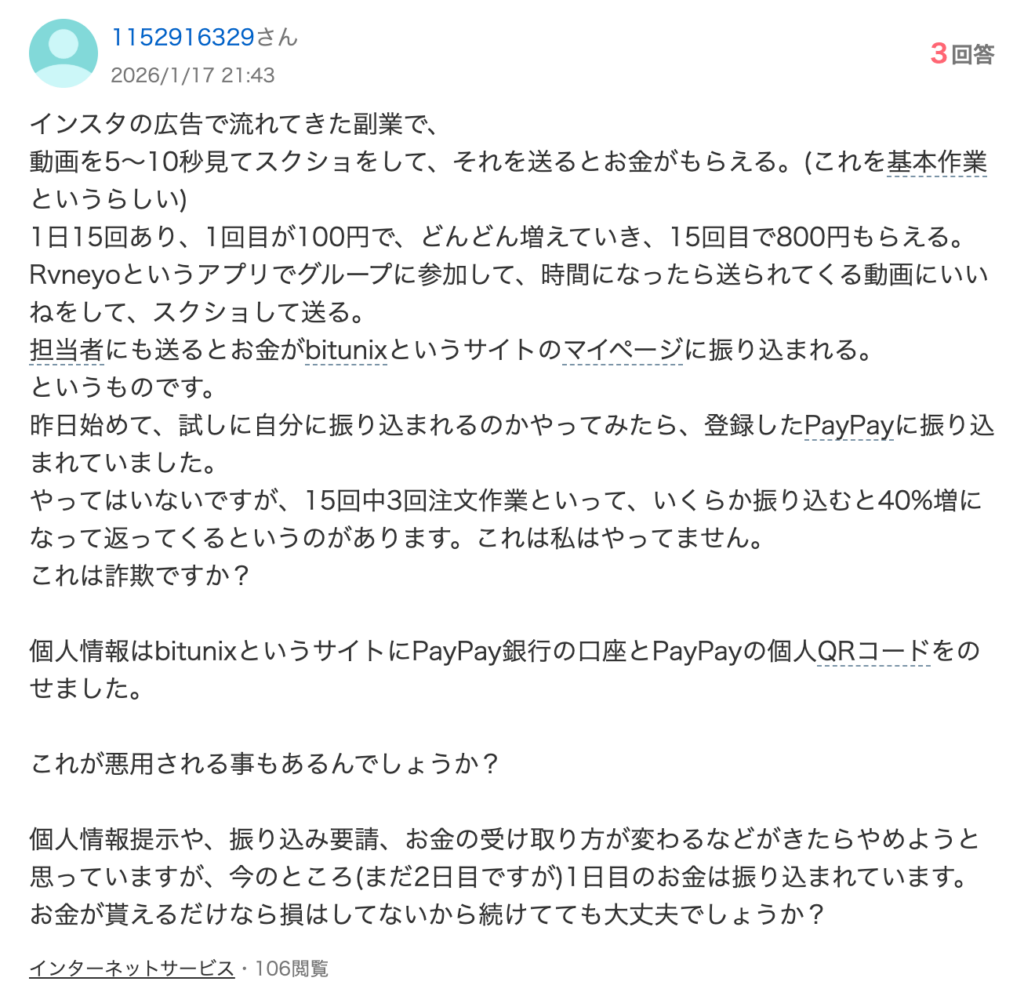Open user 1152916329's profile link

click(x=183, y=39)
